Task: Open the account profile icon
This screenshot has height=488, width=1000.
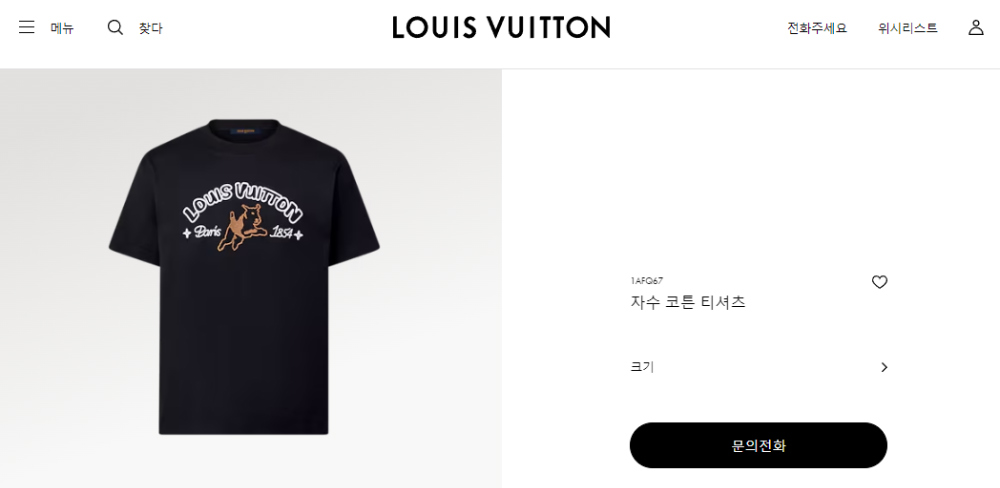Action: click(x=975, y=28)
